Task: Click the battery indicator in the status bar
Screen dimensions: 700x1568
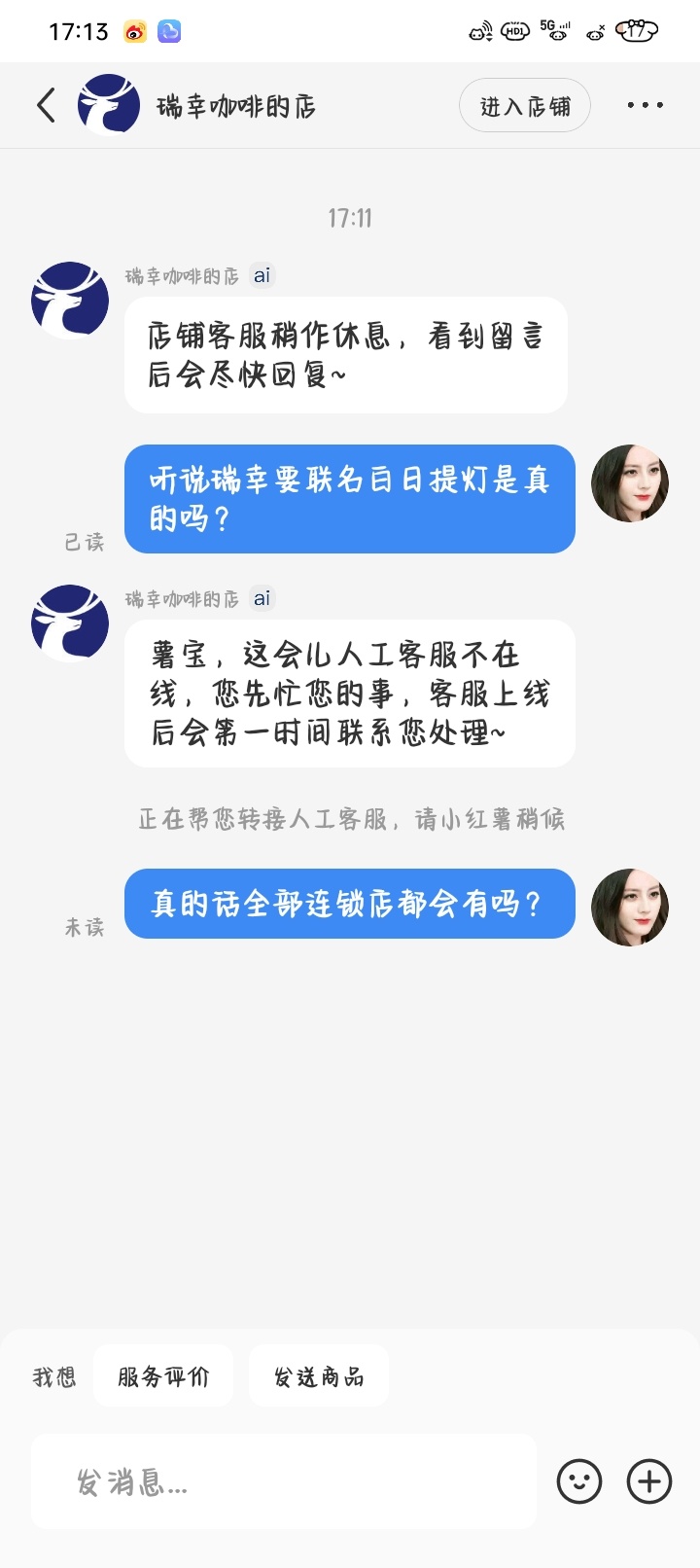Action: point(637,30)
